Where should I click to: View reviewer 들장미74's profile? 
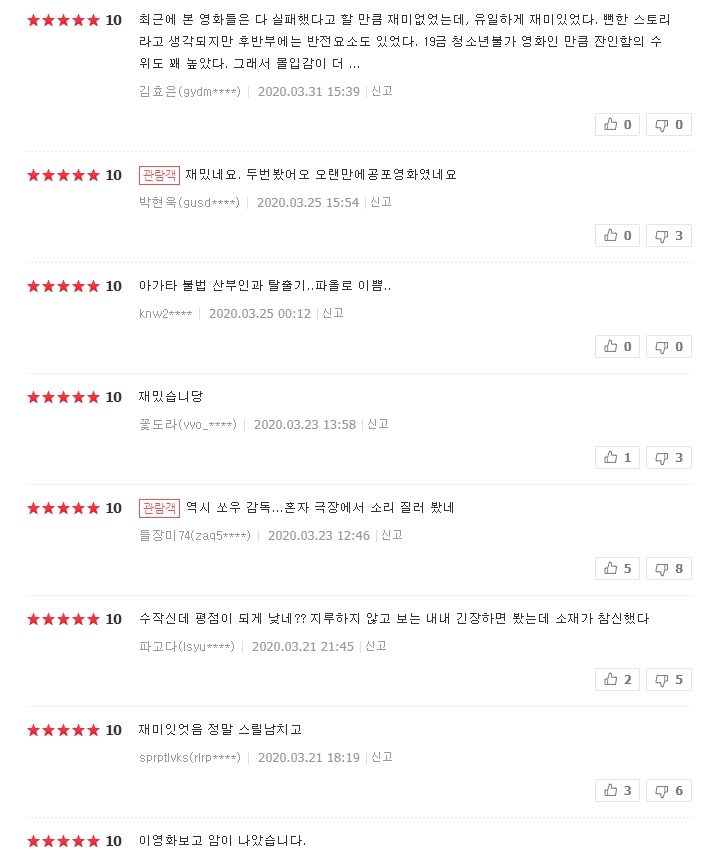coord(194,536)
